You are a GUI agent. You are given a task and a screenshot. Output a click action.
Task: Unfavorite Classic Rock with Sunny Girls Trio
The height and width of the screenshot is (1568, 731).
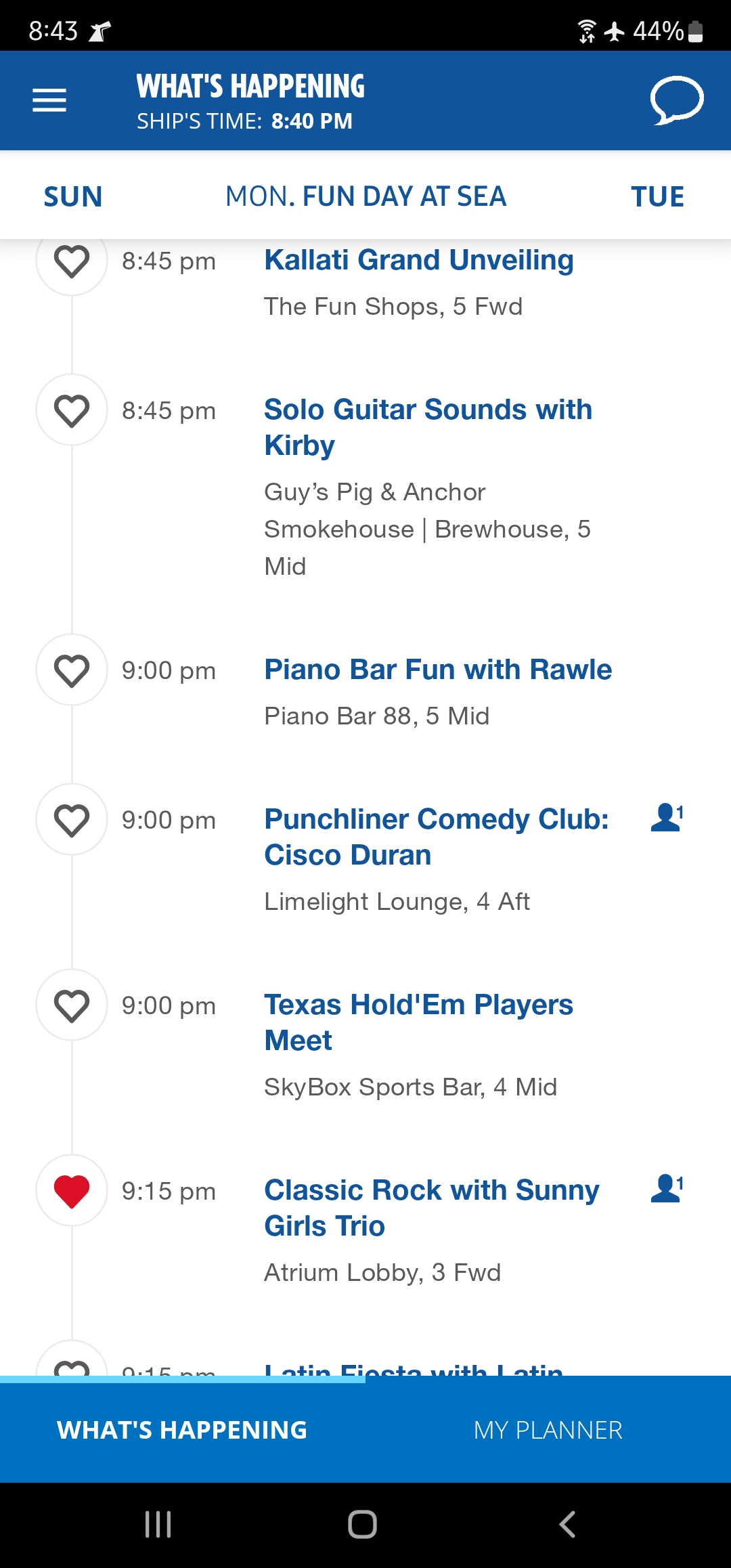click(72, 1190)
